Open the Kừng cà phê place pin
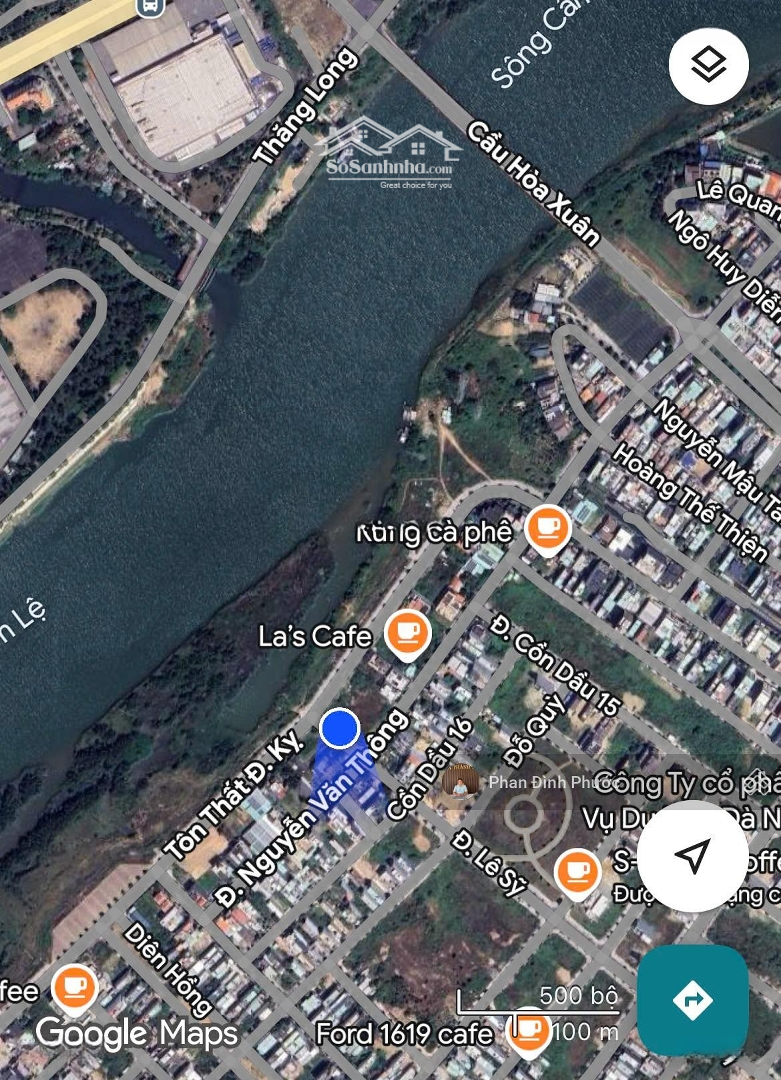 pyautogui.click(x=547, y=528)
